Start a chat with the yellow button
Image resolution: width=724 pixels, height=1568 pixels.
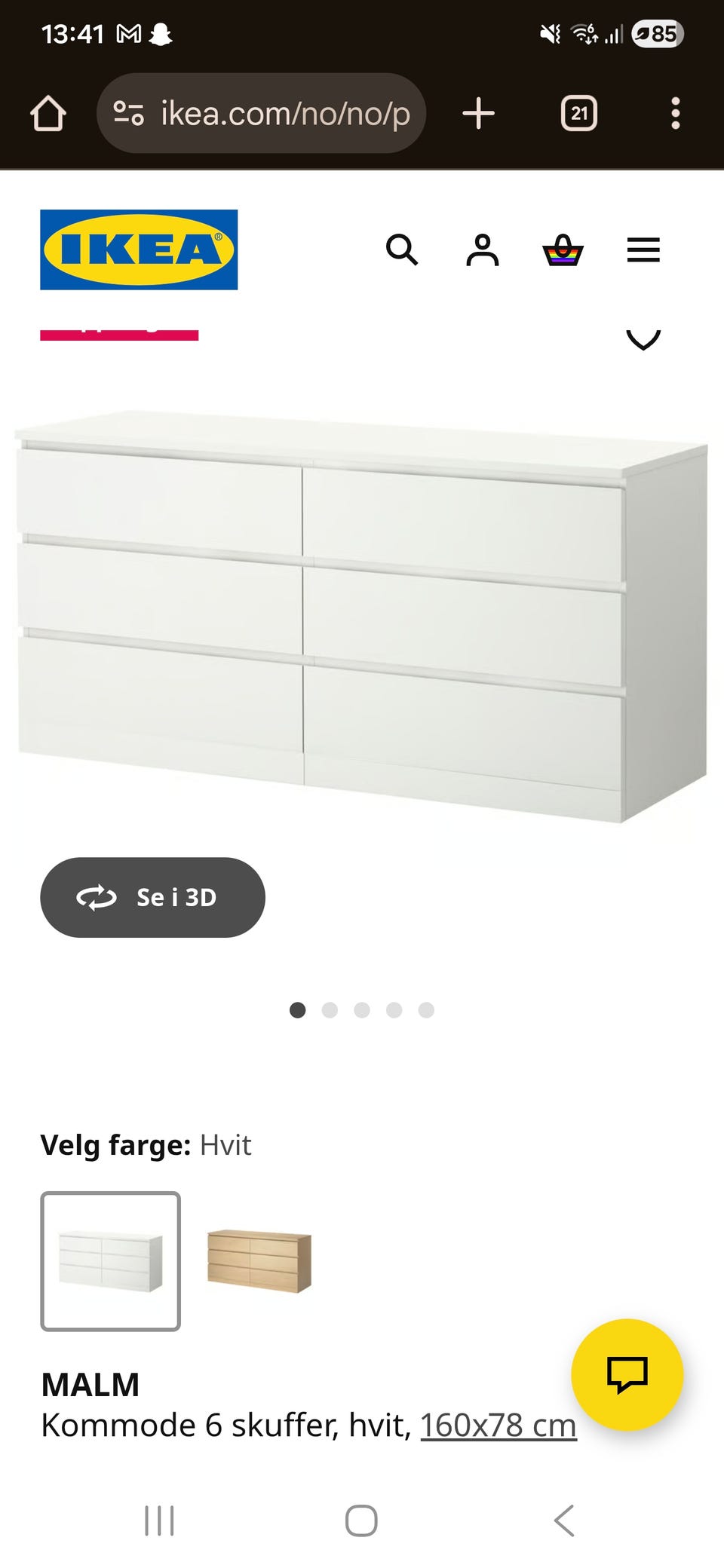627,1375
